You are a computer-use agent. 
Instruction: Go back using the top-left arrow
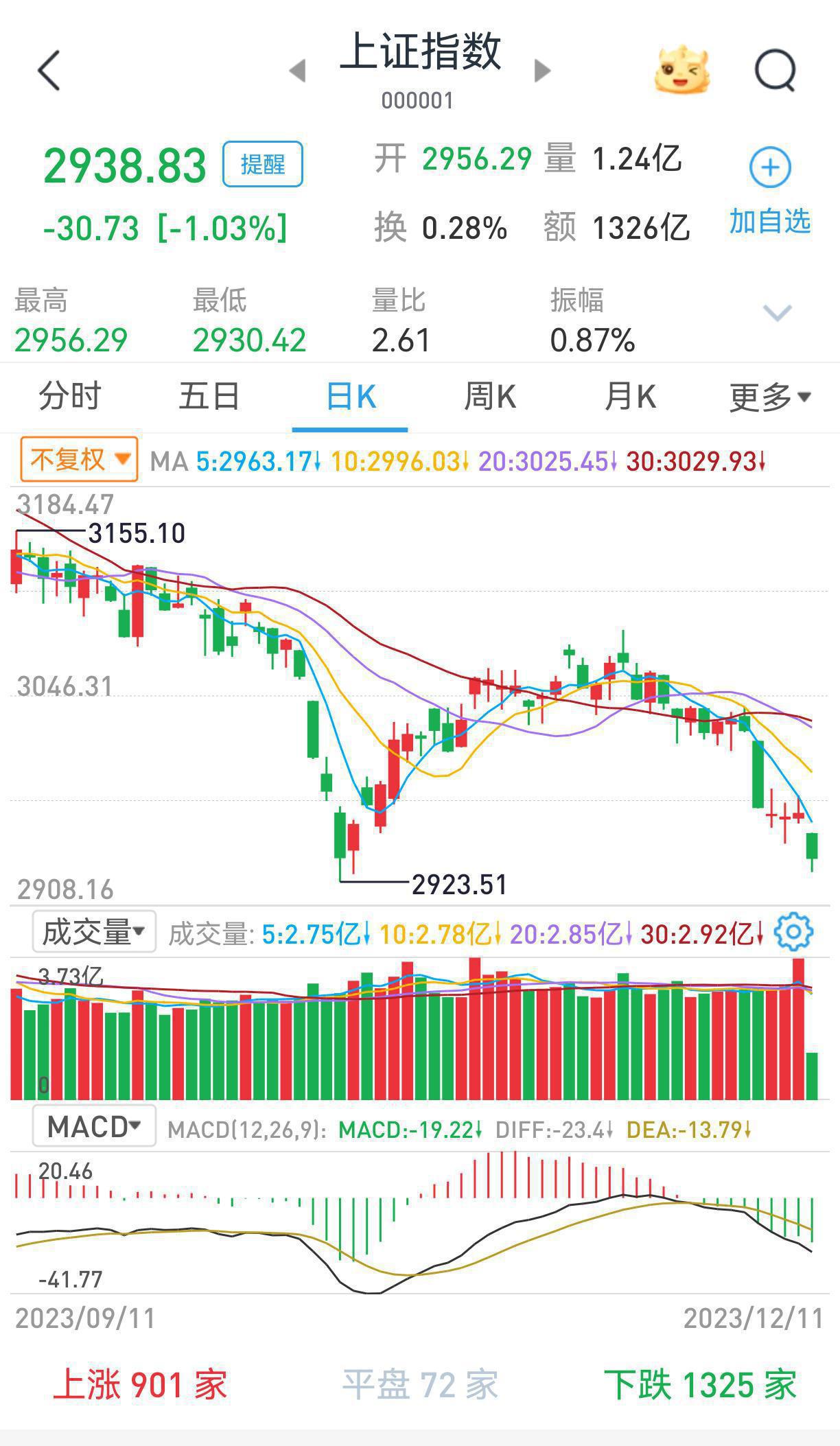point(49,70)
